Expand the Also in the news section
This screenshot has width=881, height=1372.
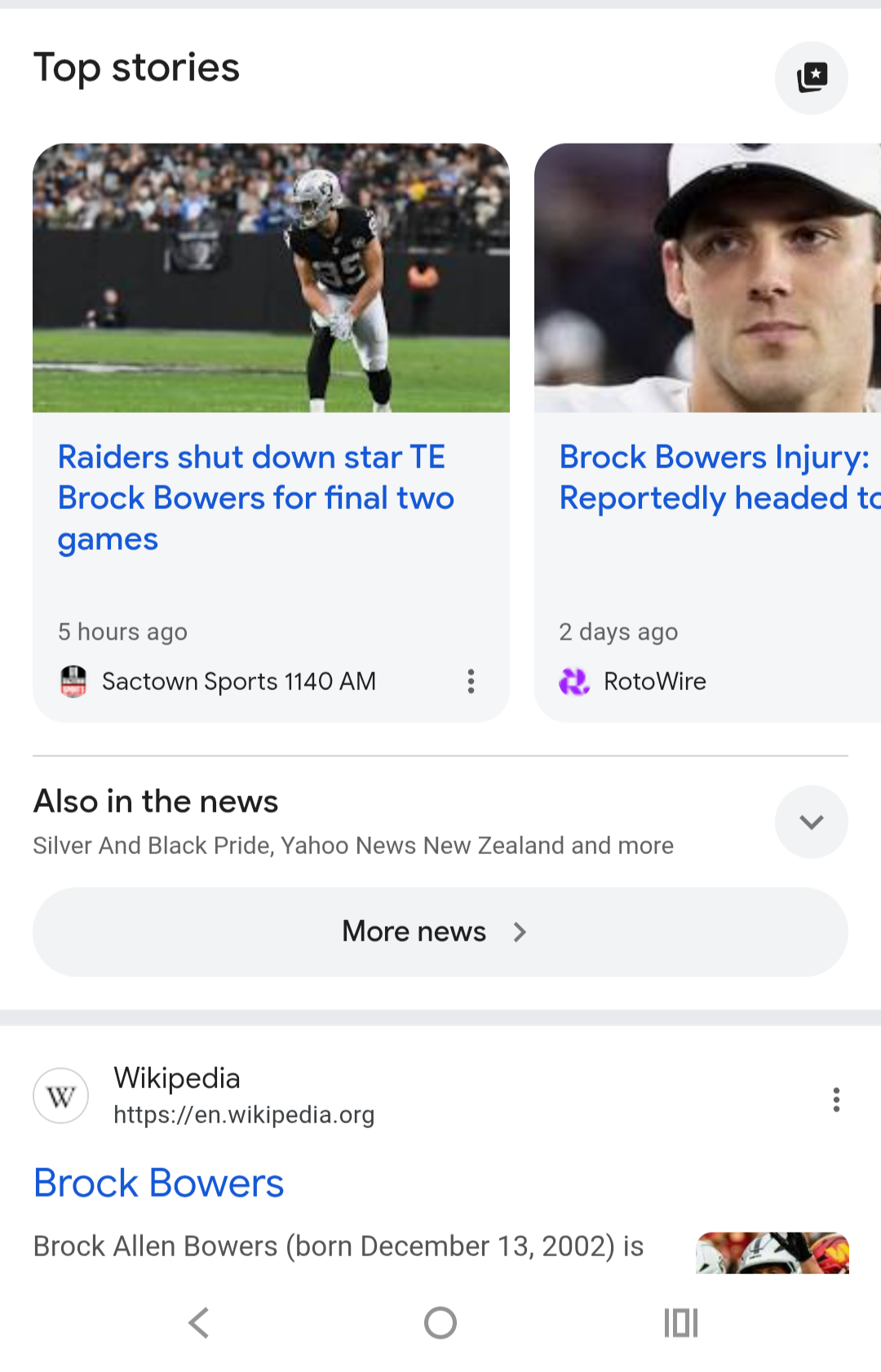(x=811, y=821)
